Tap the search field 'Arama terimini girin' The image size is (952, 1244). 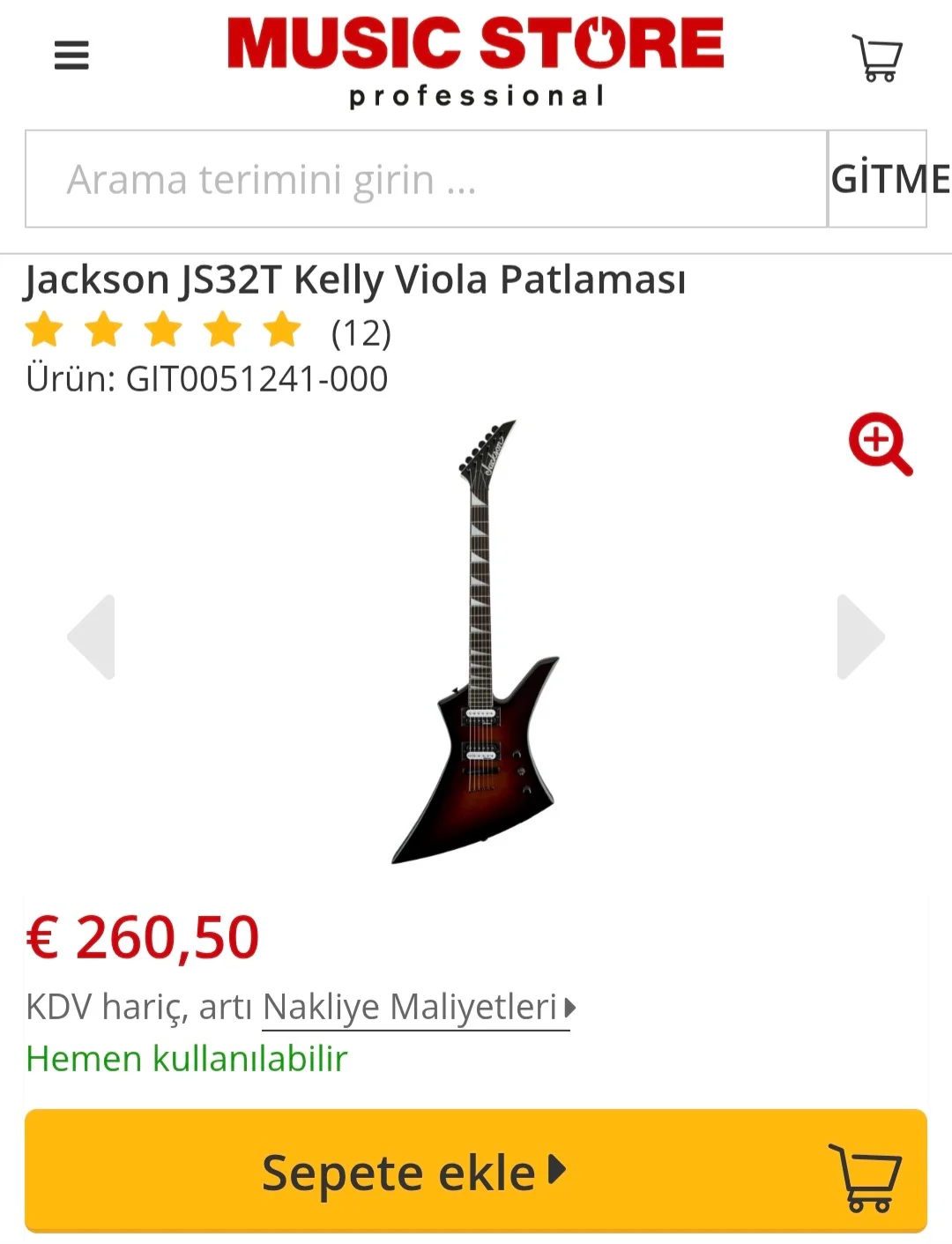(x=426, y=179)
